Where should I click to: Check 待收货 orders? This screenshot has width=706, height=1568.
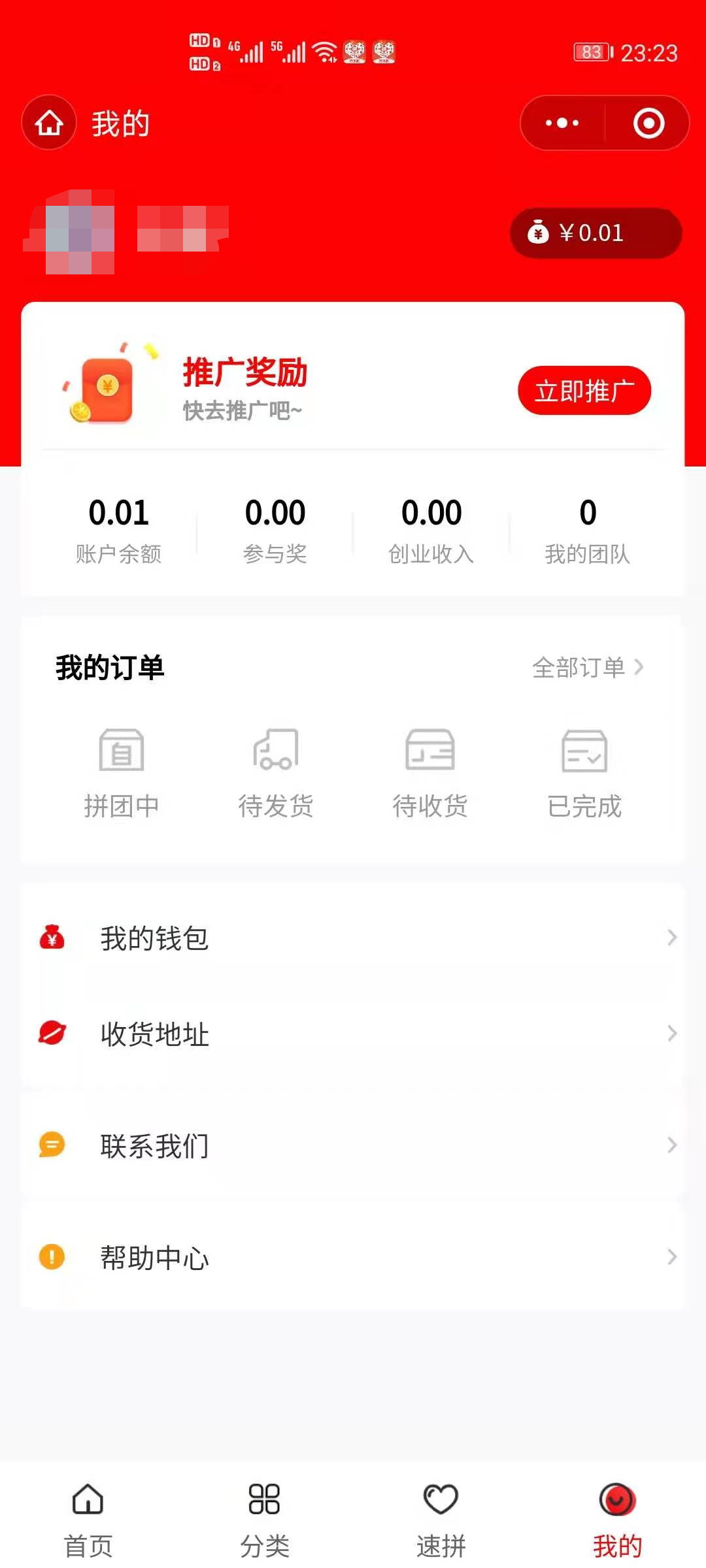[430, 774]
